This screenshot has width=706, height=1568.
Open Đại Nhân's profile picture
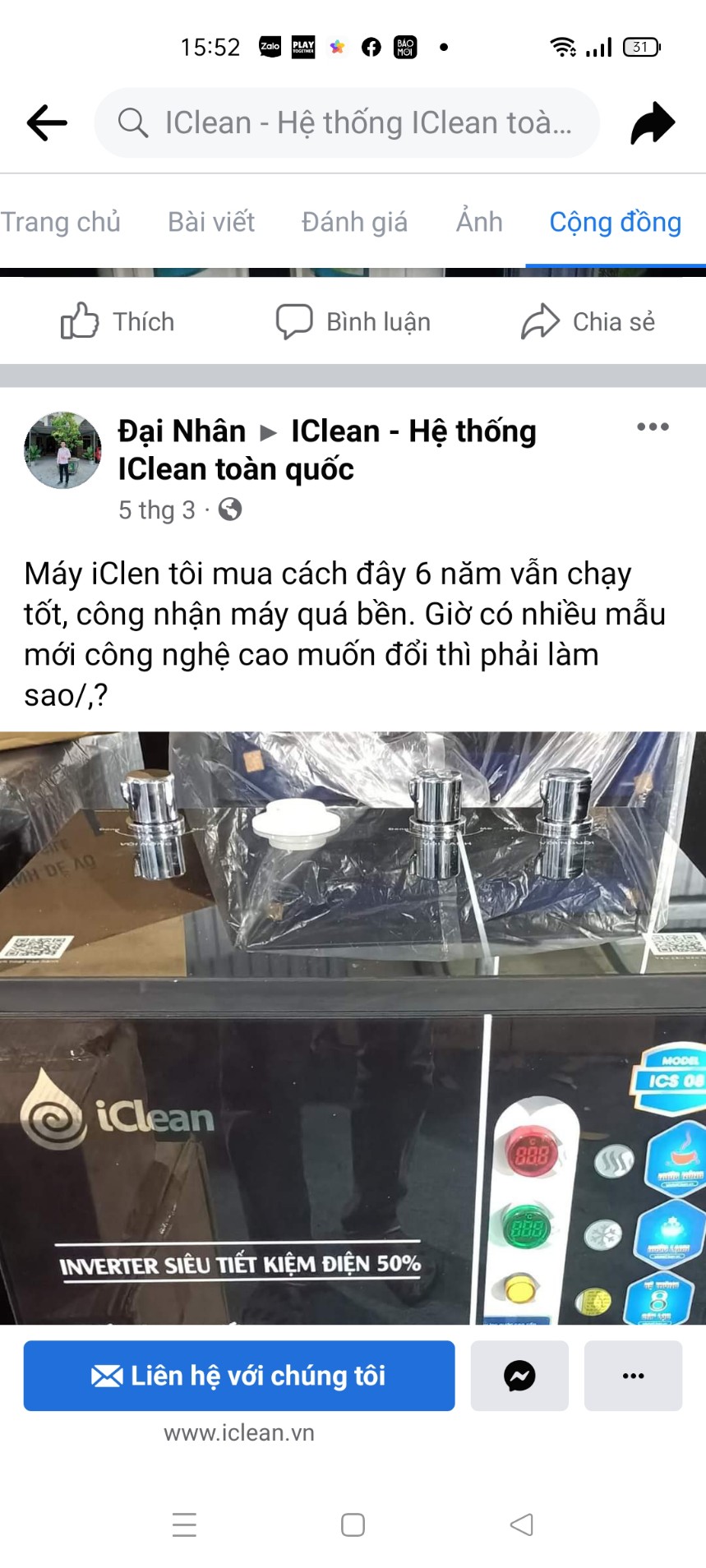(62, 450)
